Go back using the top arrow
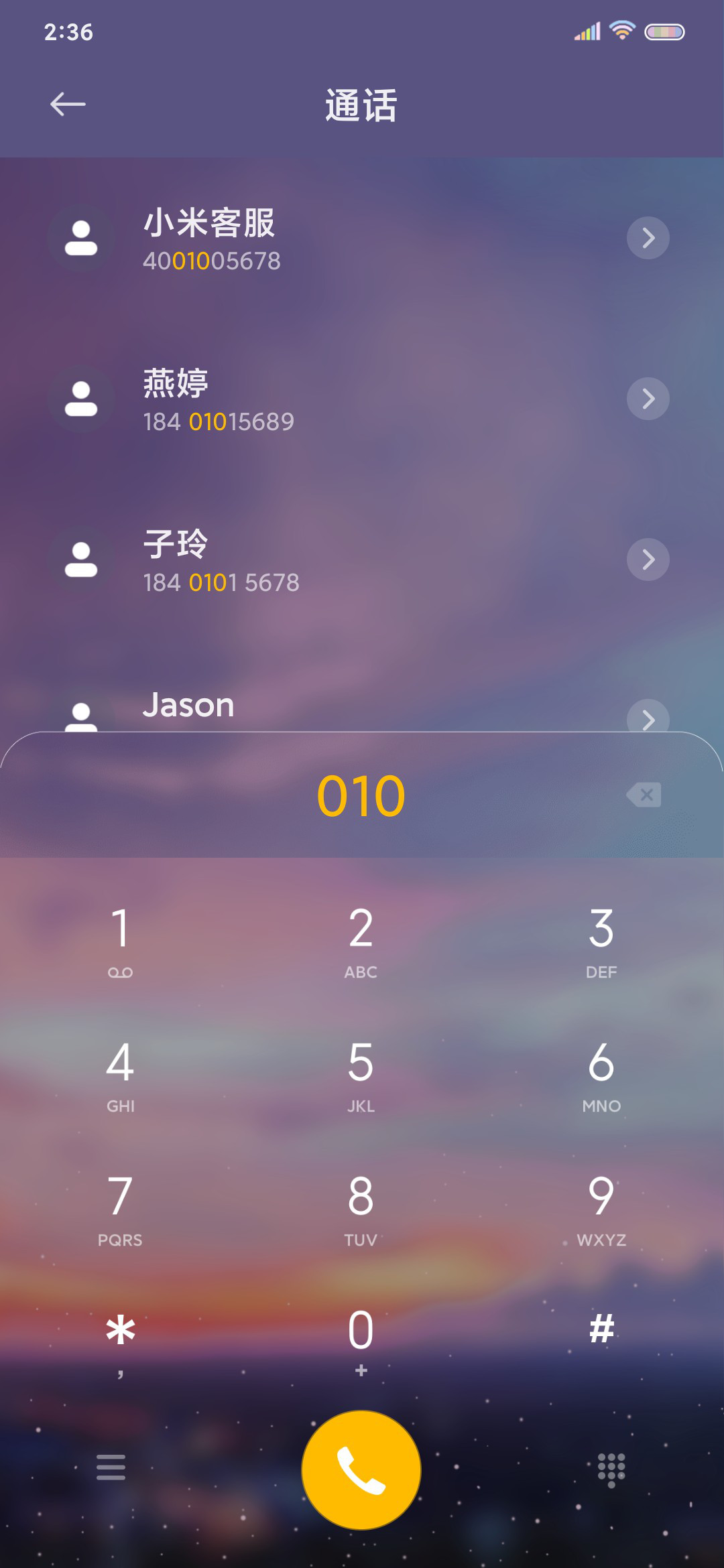 tap(68, 105)
